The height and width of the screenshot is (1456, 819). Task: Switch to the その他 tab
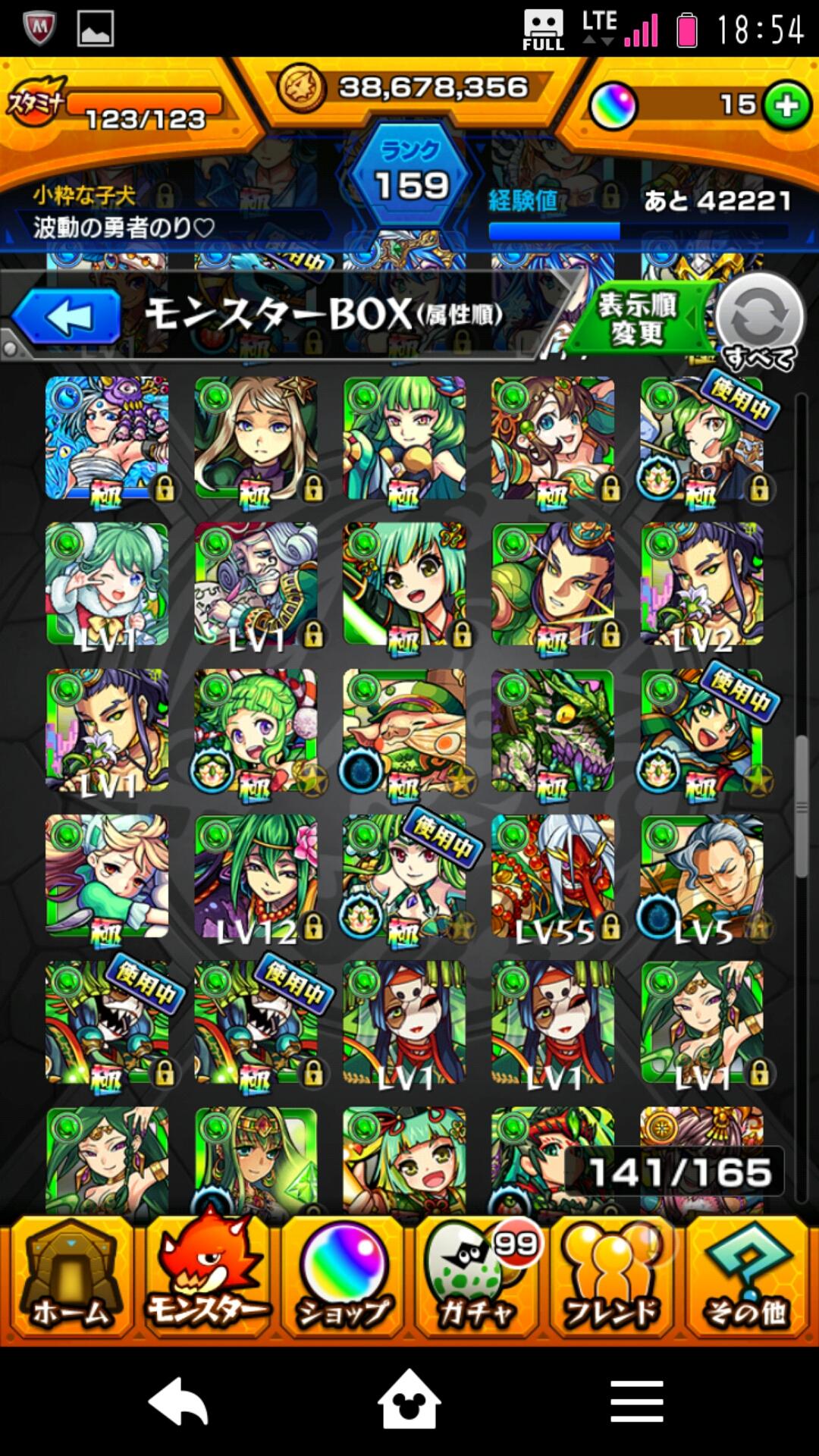pyautogui.click(x=747, y=1277)
